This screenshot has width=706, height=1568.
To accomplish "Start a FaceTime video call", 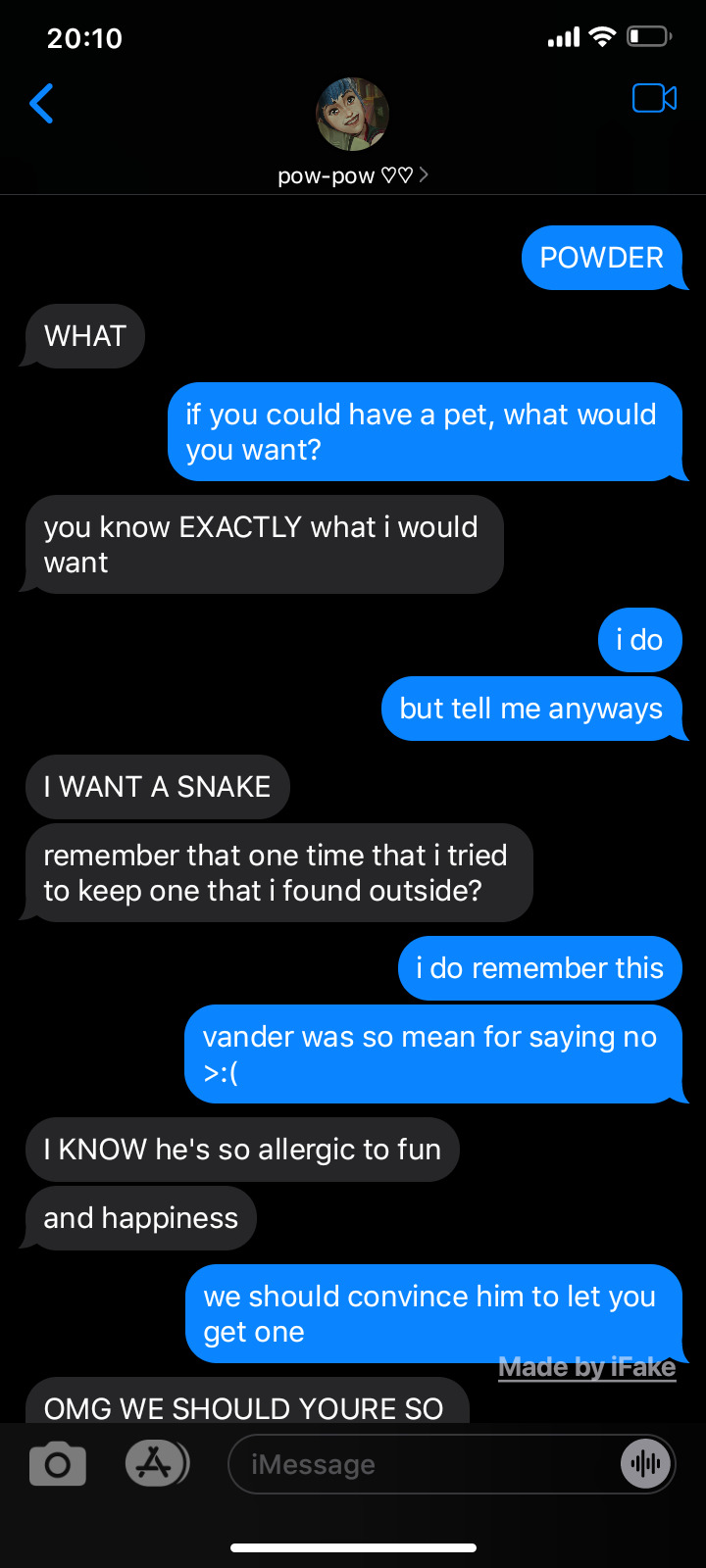I will pos(654,99).
